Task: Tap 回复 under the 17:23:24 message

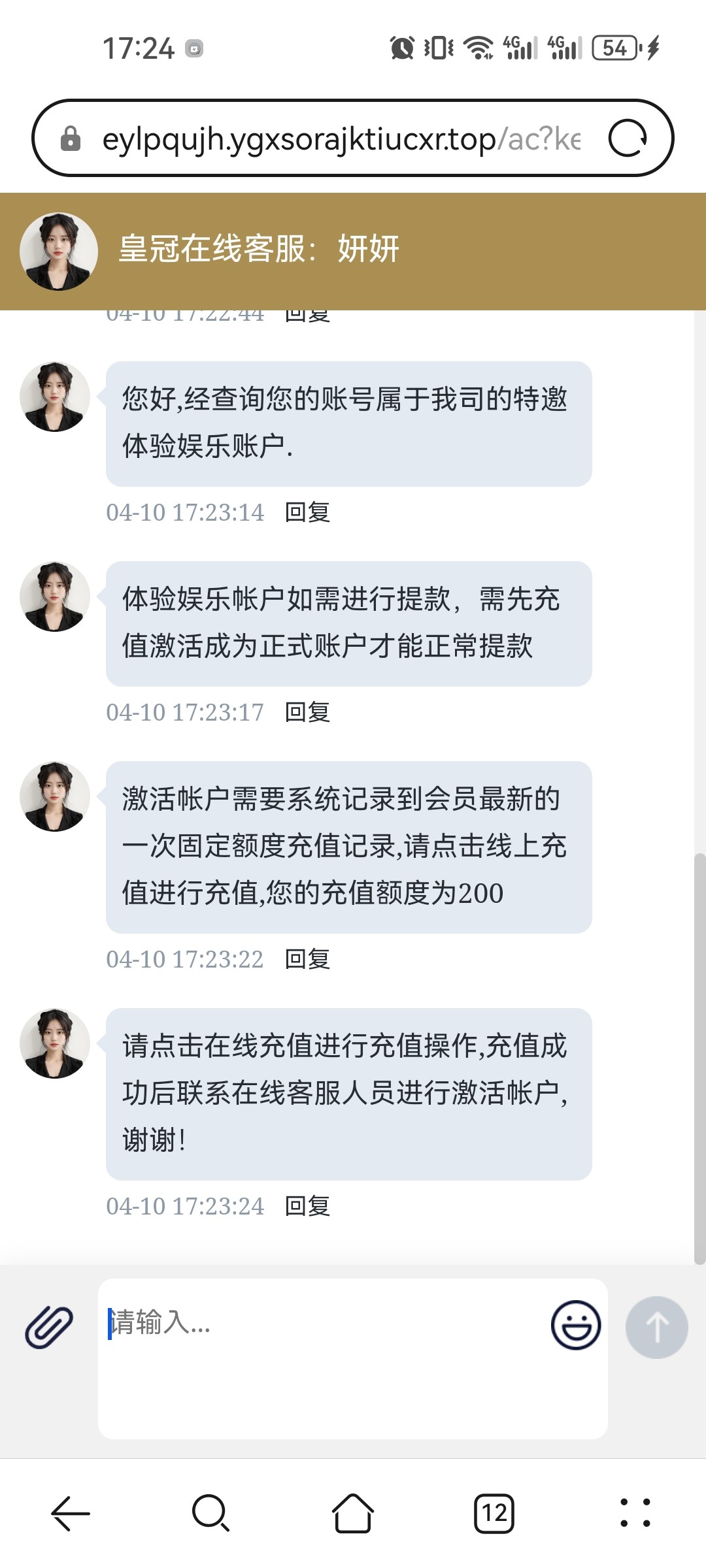Action: click(x=307, y=1206)
